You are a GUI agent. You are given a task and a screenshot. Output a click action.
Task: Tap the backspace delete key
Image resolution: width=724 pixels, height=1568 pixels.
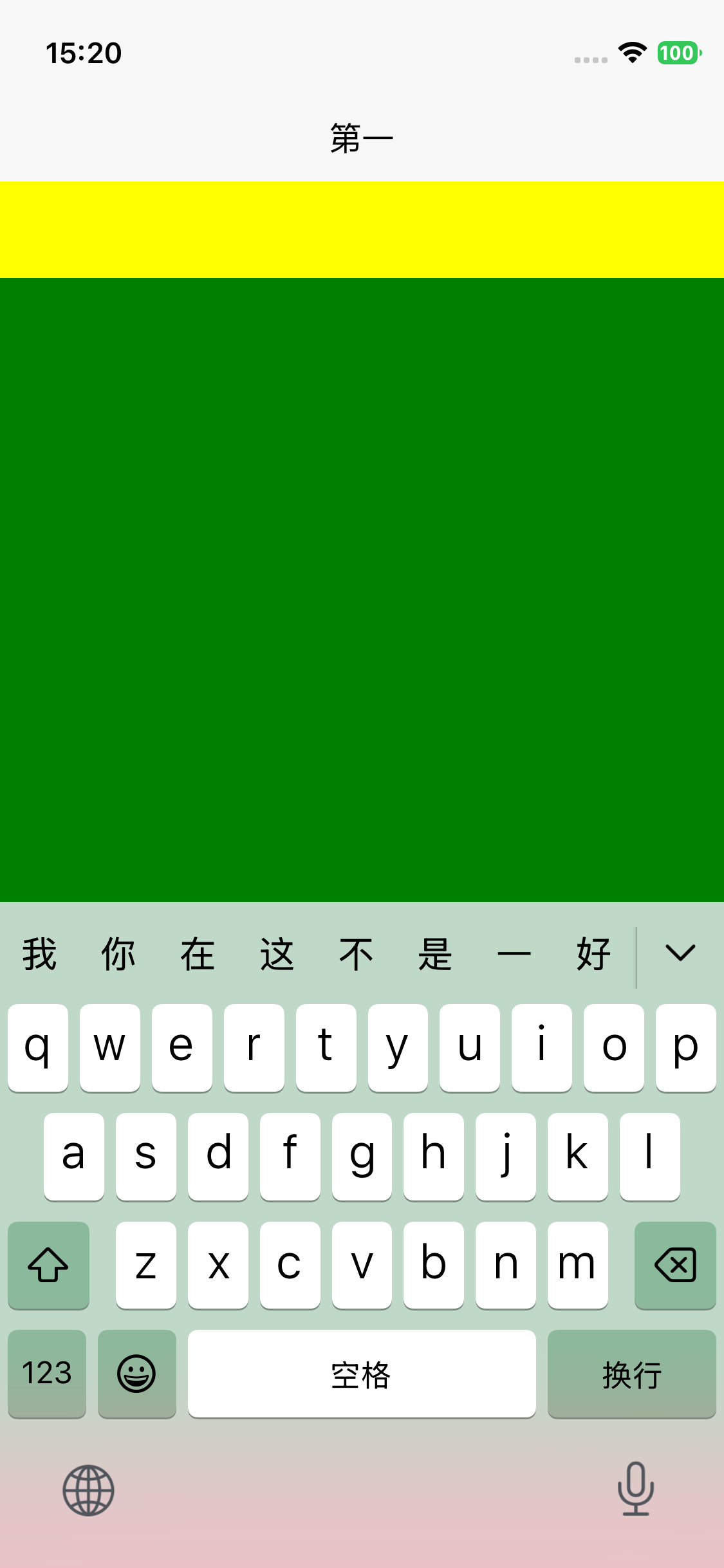[x=675, y=1265]
